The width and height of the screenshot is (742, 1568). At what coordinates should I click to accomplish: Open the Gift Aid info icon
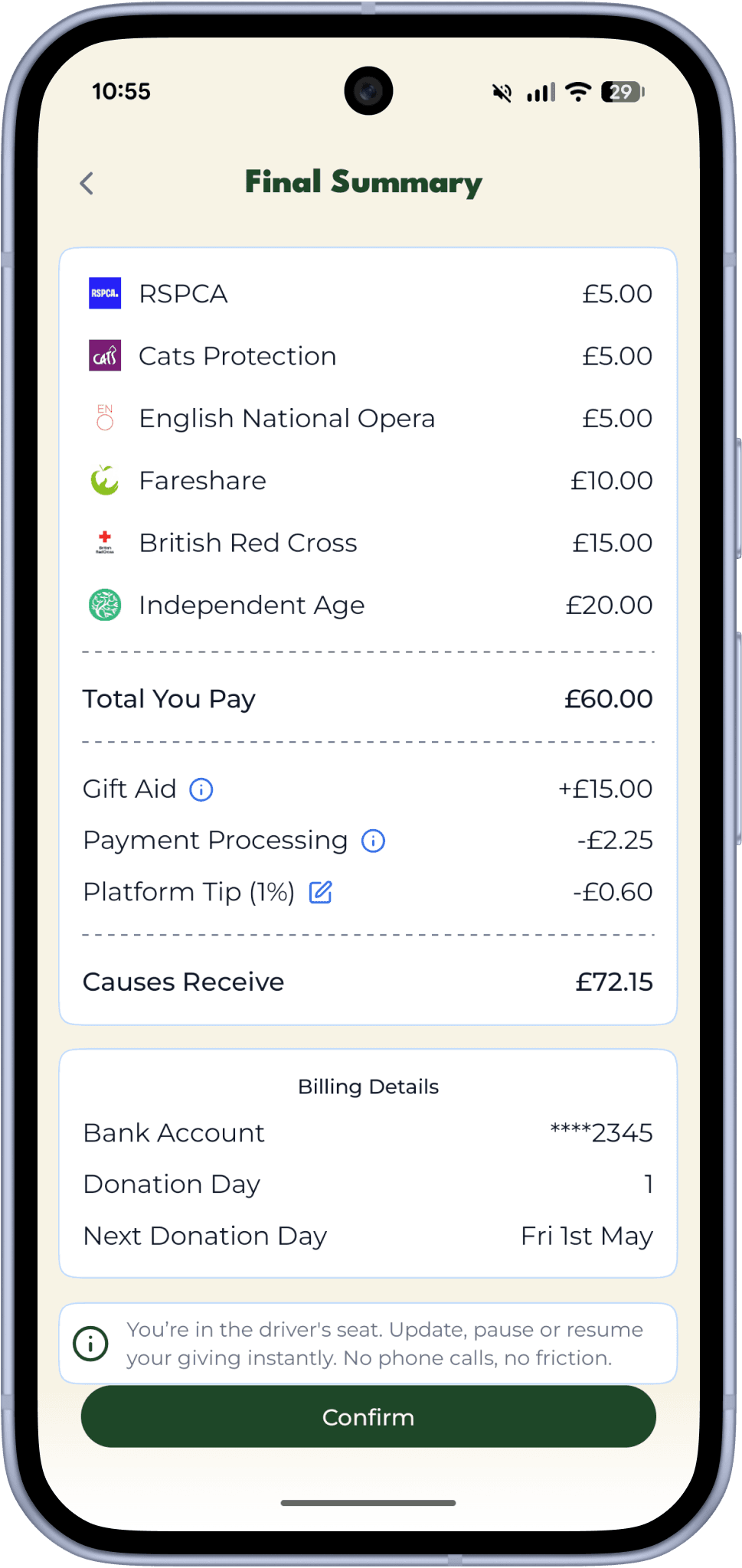coord(201,789)
